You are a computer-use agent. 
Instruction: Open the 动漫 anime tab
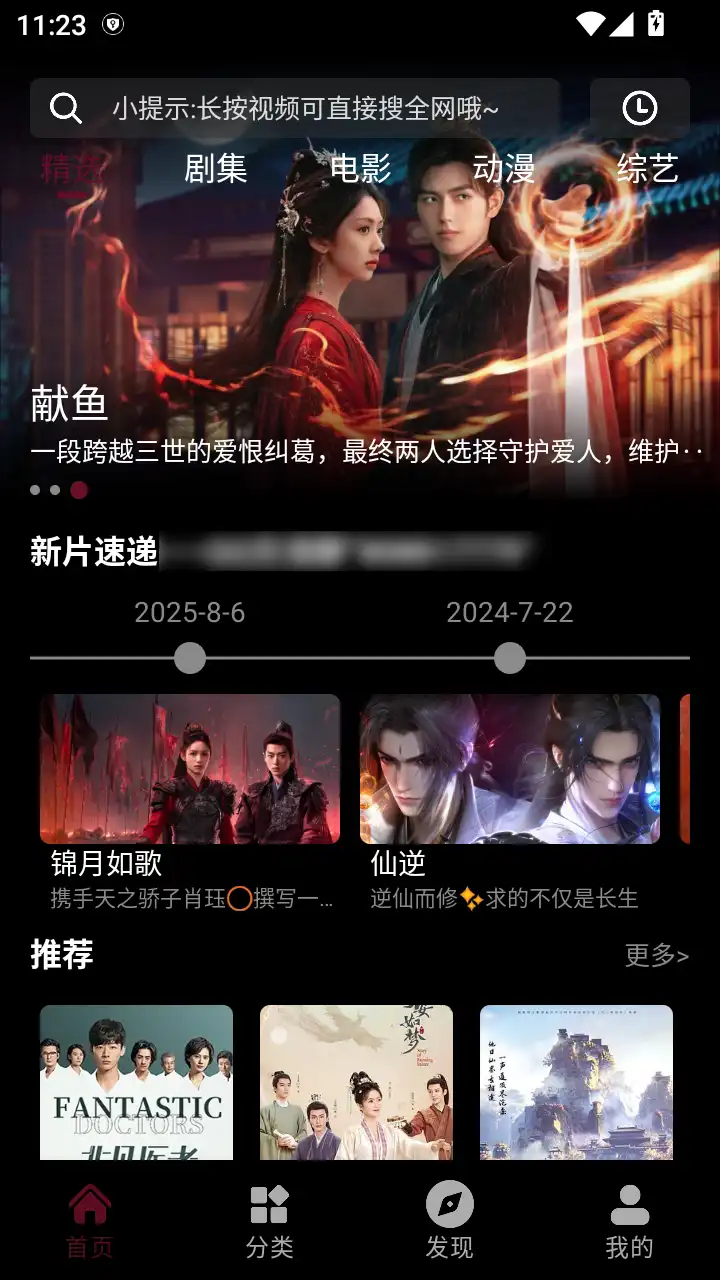[x=503, y=170]
